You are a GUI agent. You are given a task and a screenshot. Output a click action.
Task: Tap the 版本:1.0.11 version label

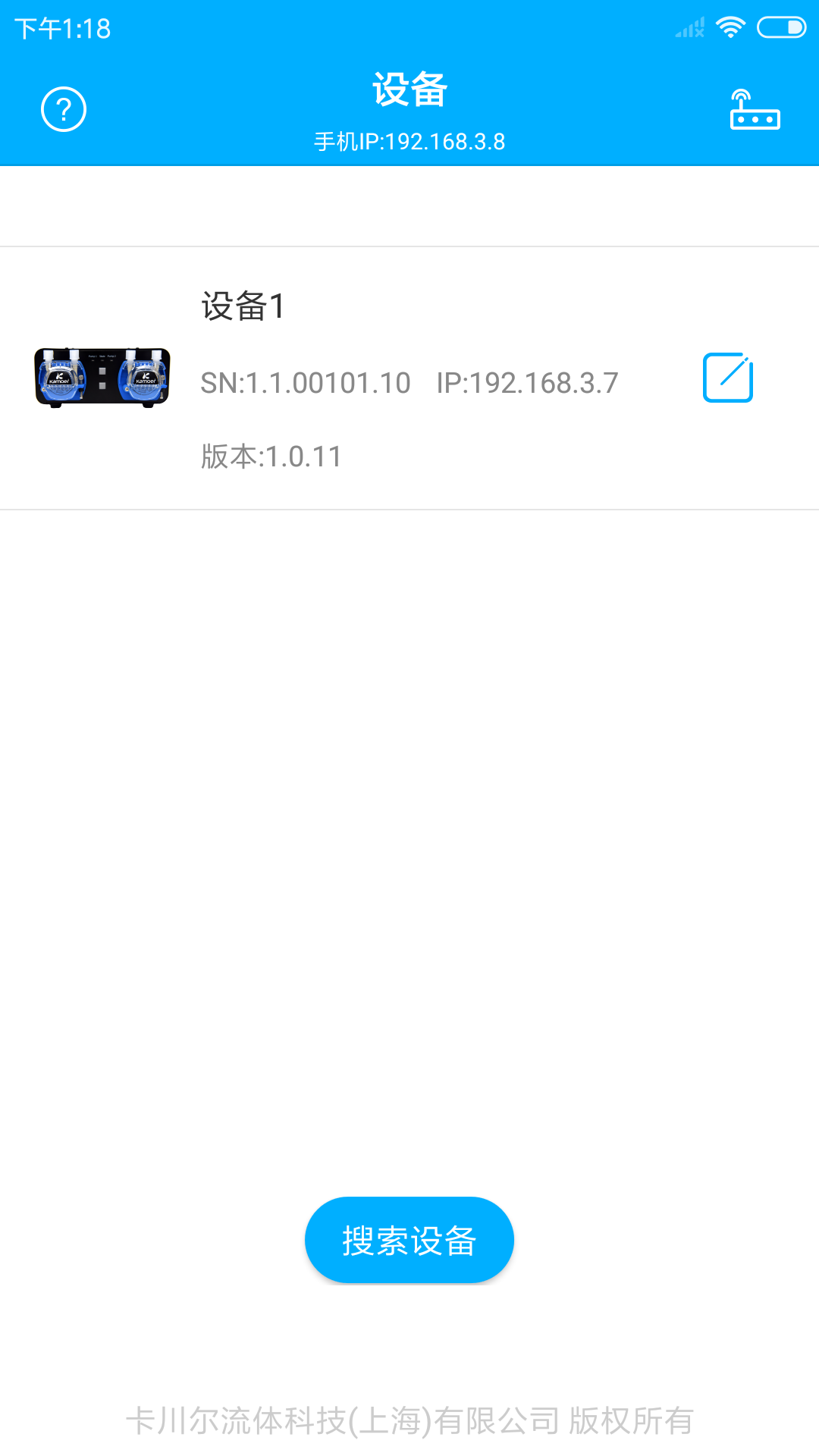(x=271, y=455)
